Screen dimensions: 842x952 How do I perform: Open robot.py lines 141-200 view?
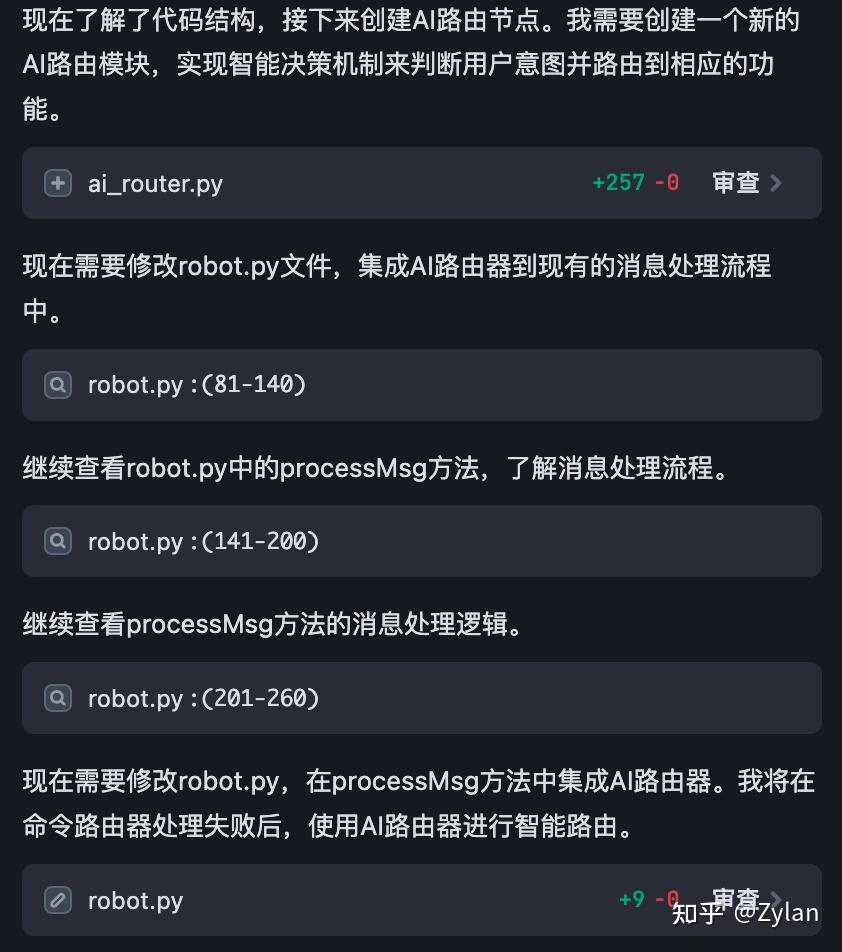tap(204, 542)
